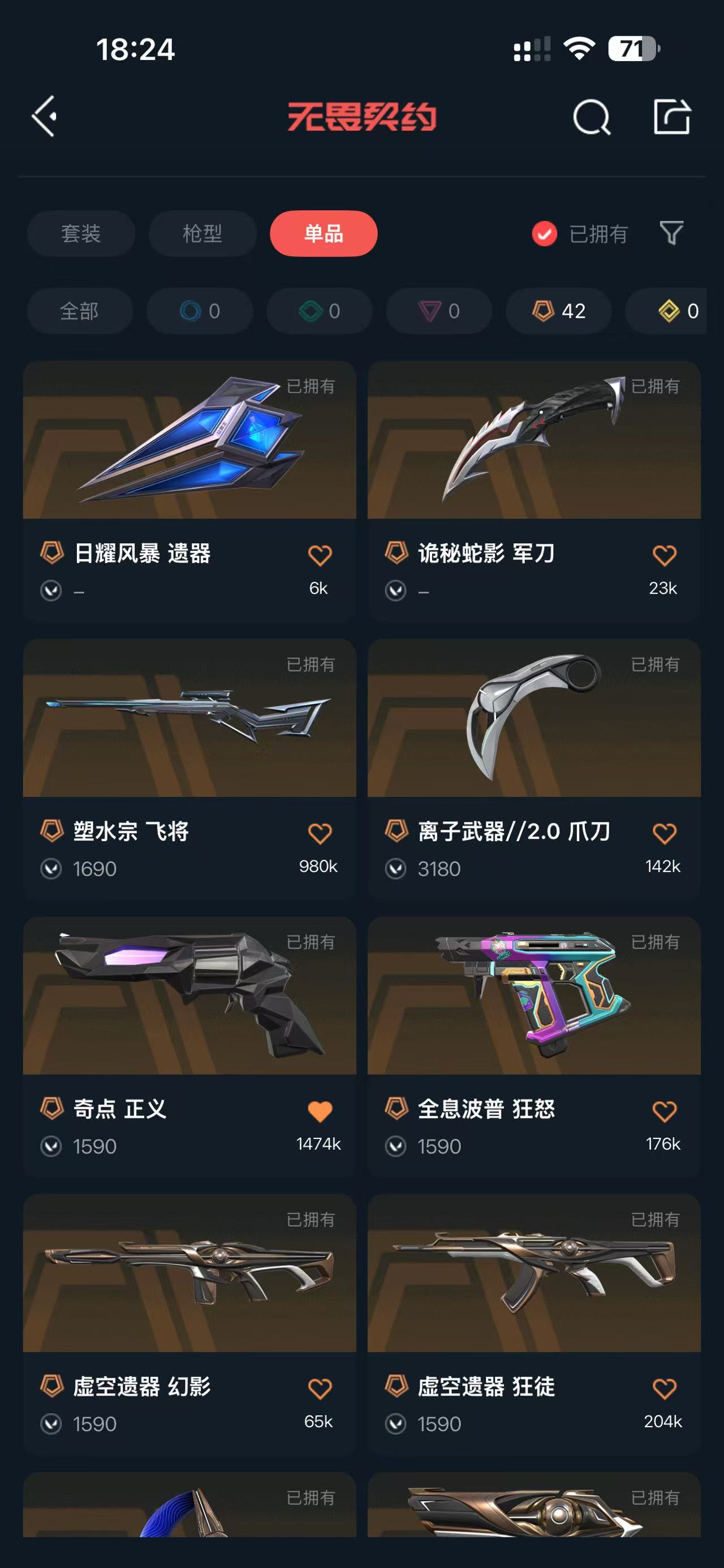Unlike the 奇点 正义 skin
The width and height of the screenshot is (724, 1568).
click(320, 1111)
